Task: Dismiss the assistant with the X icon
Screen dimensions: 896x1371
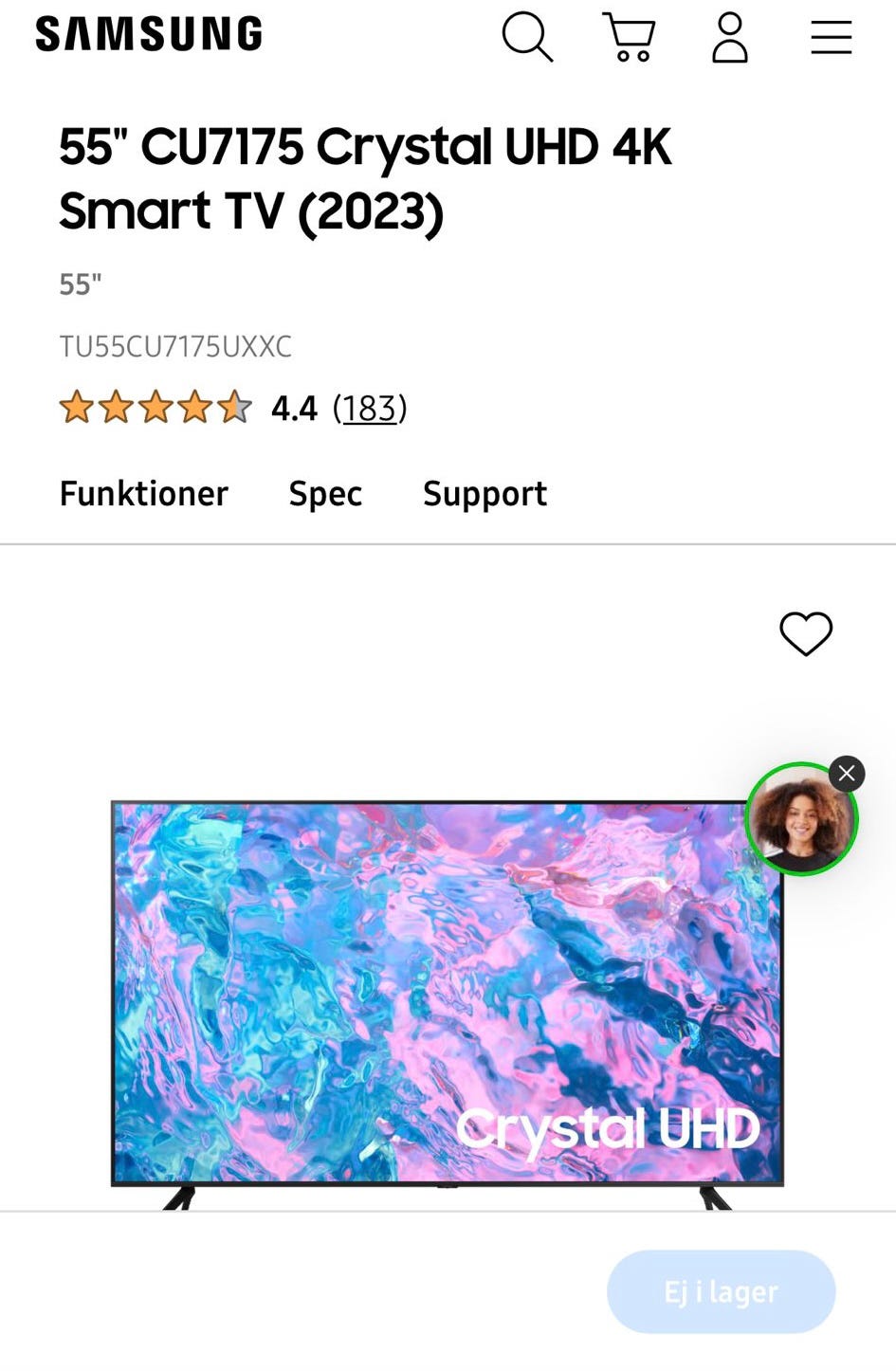Action: coord(846,773)
